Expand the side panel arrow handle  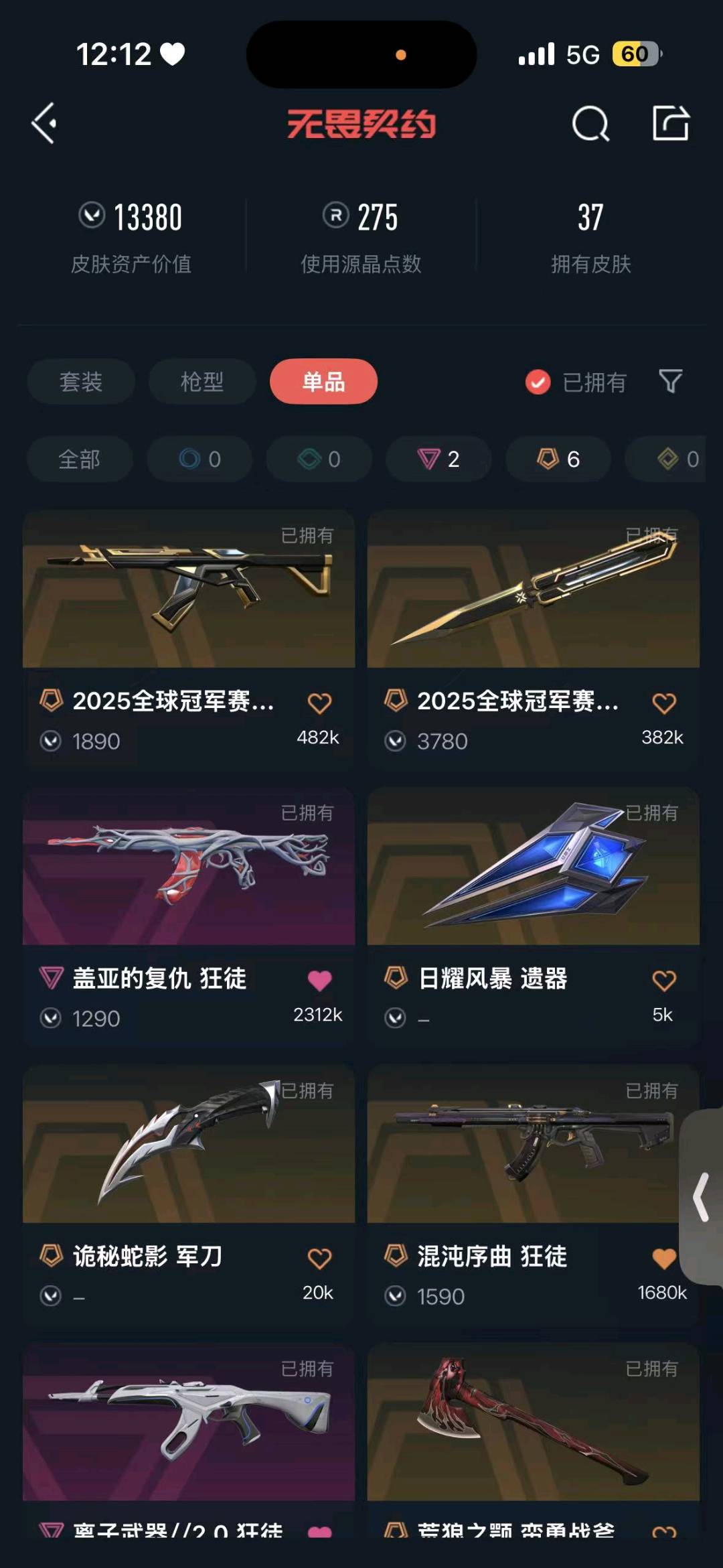[702, 1197]
